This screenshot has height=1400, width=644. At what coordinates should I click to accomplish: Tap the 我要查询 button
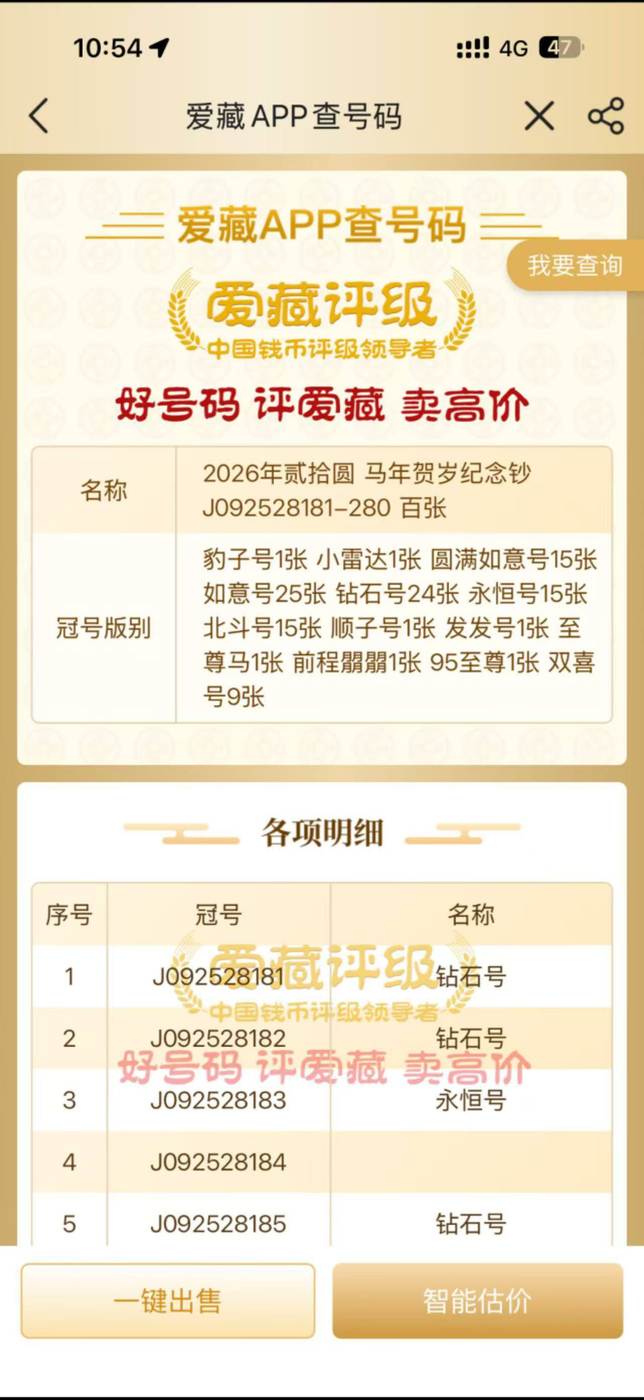(575, 266)
